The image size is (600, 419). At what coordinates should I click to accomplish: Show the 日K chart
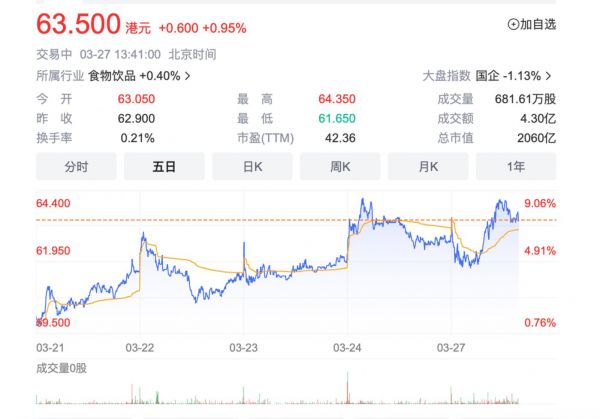coord(253,166)
